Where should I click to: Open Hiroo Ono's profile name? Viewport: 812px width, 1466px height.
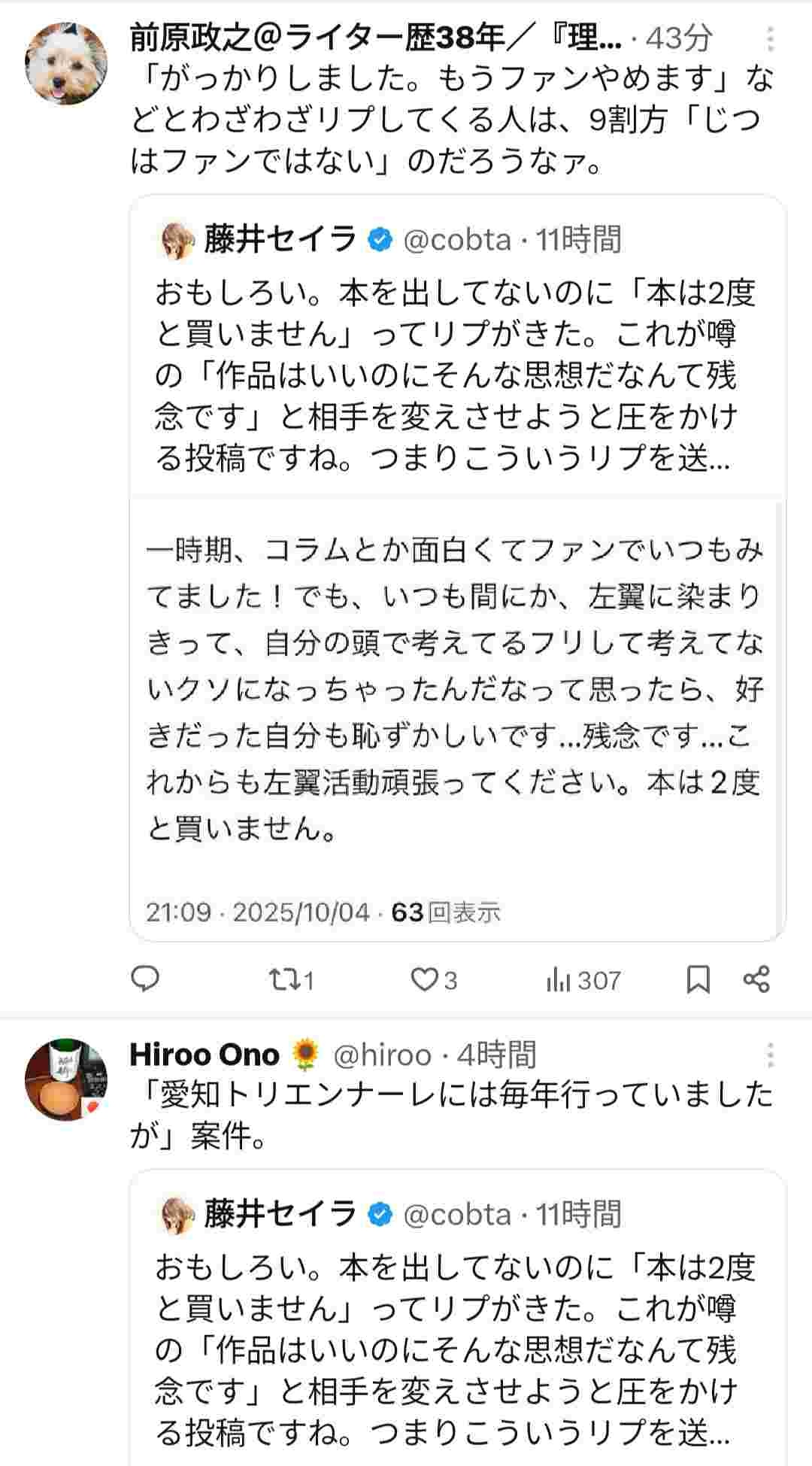click(x=205, y=1055)
